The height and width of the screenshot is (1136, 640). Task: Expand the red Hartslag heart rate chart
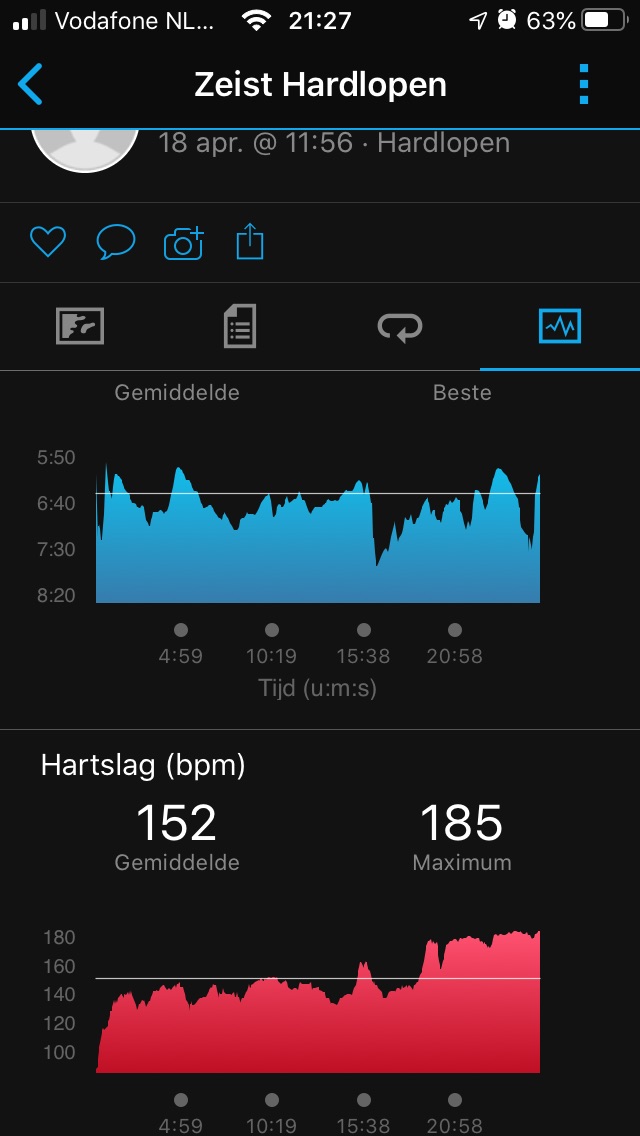click(318, 1010)
